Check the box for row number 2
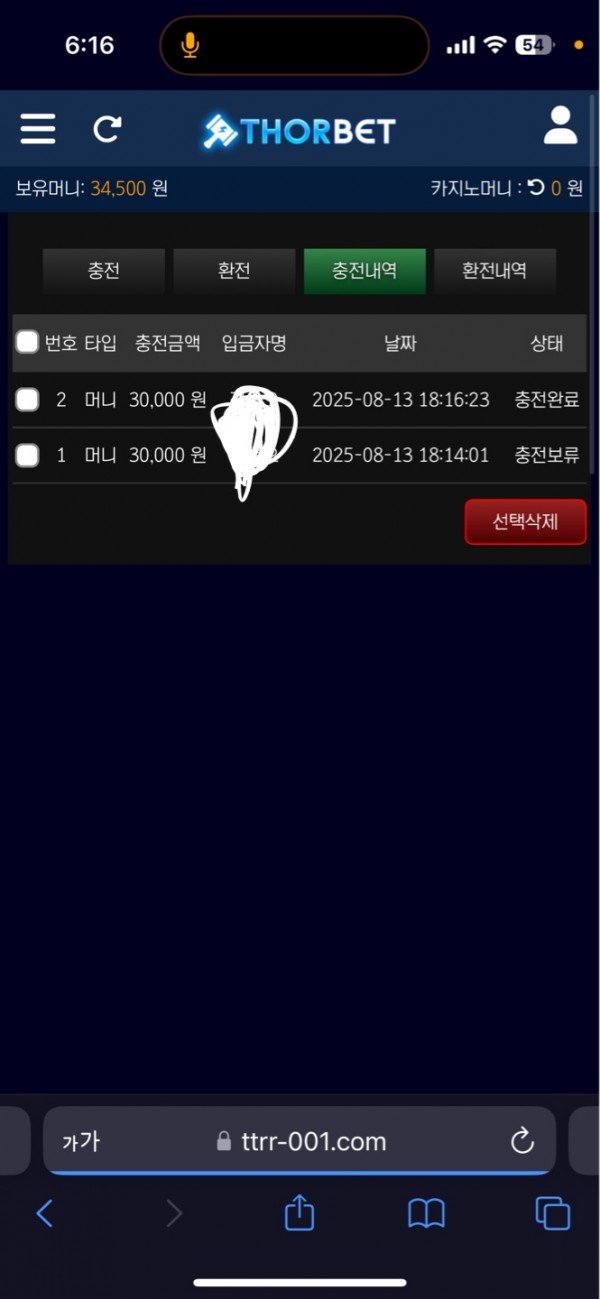 coord(27,400)
